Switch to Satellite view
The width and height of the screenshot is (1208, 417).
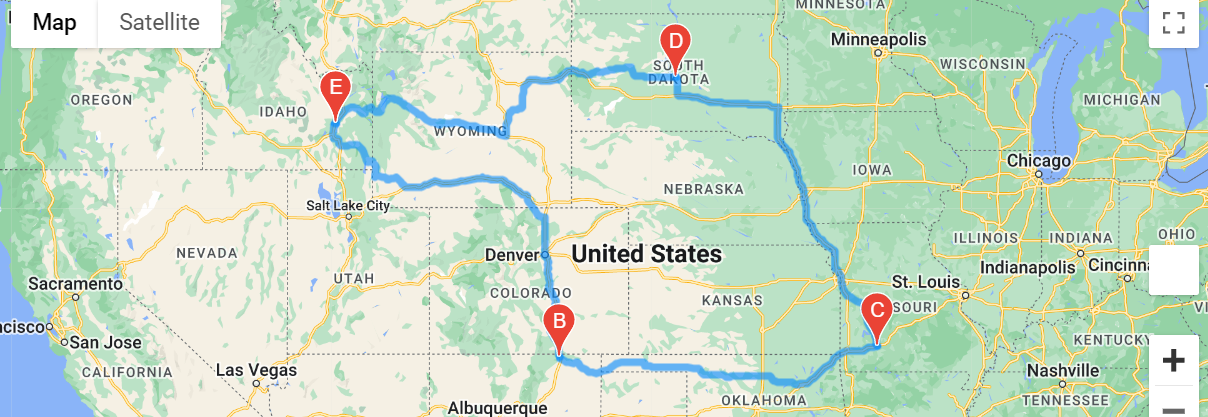(159, 23)
